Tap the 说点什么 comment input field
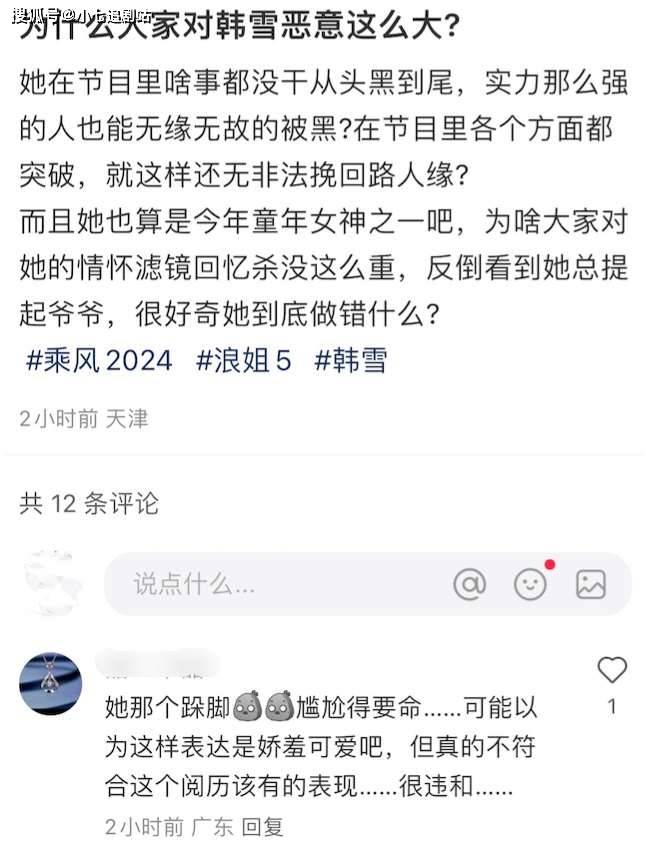The height and width of the screenshot is (852, 646). 280,583
